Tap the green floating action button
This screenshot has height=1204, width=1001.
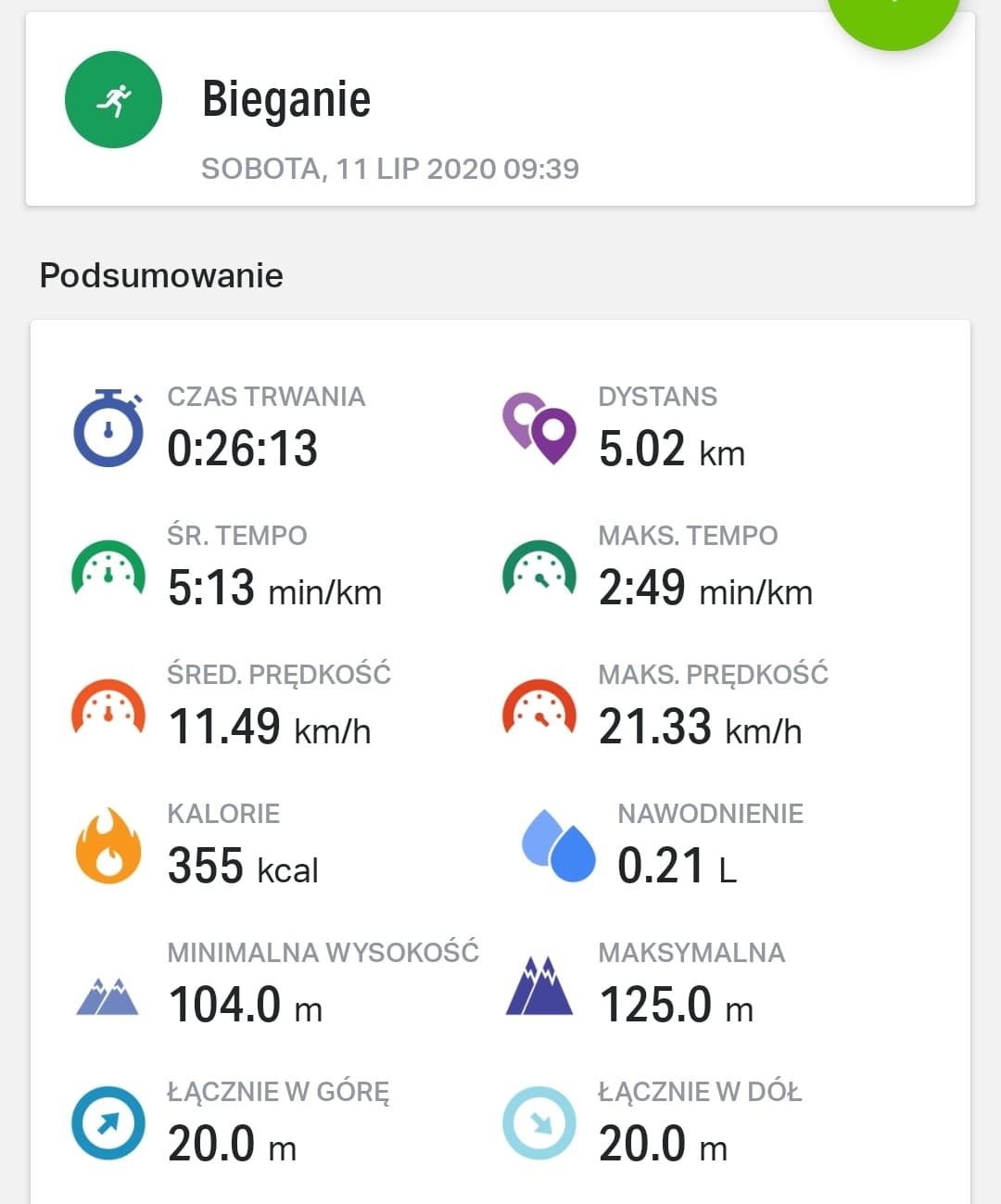coord(892,17)
